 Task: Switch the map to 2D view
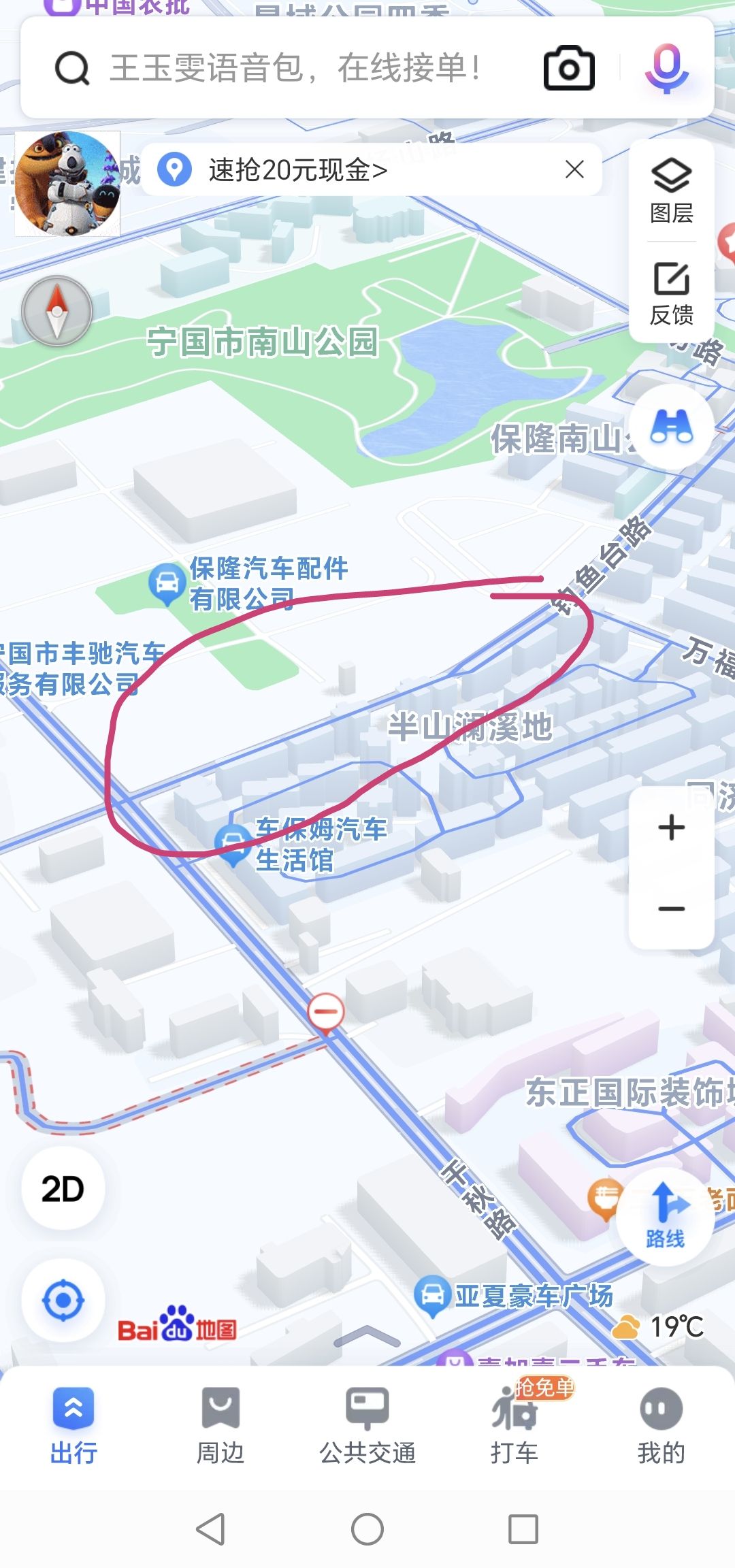click(63, 1189)
